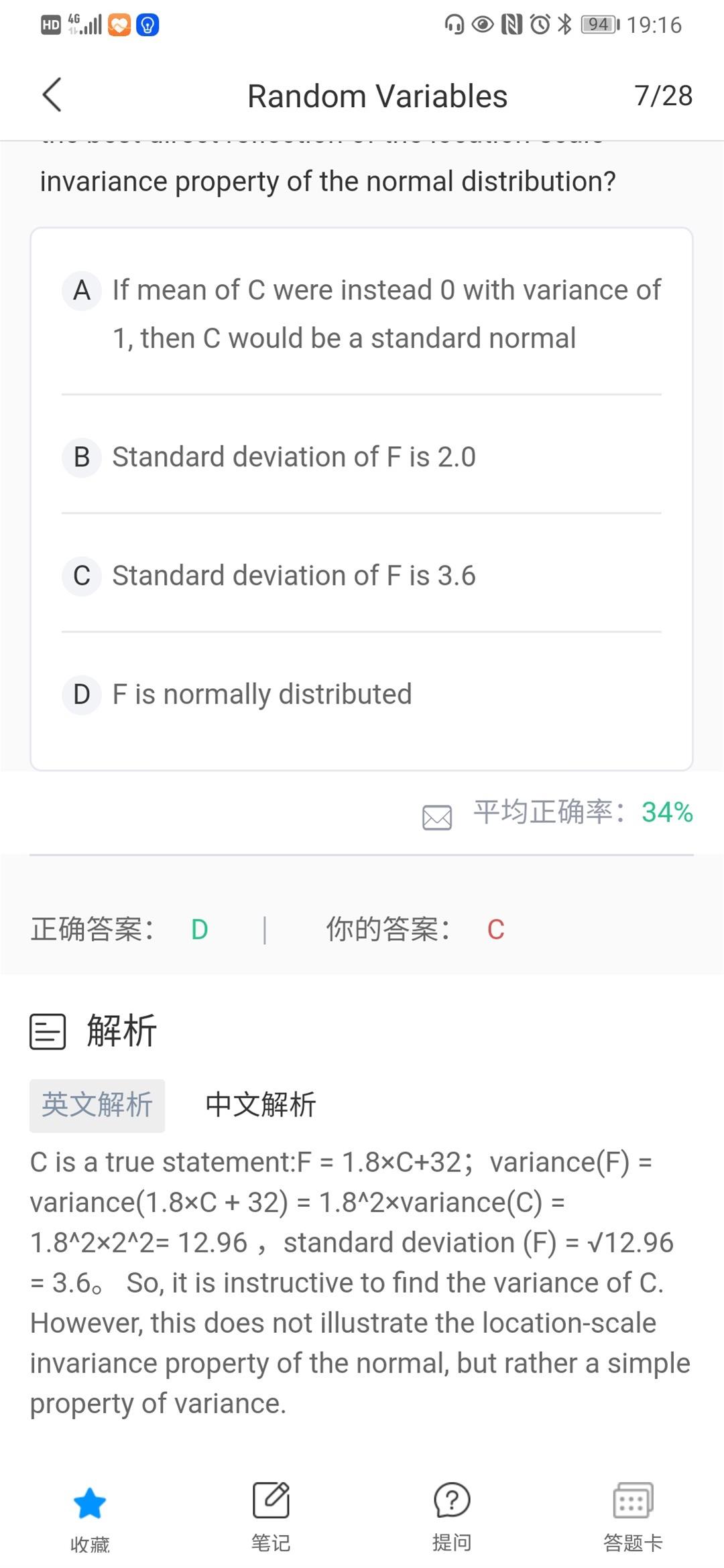Choose option B: standard deviation is 2.0
Image resolution: width=724 pixels, height=1568 pixels.
[361, 457]
